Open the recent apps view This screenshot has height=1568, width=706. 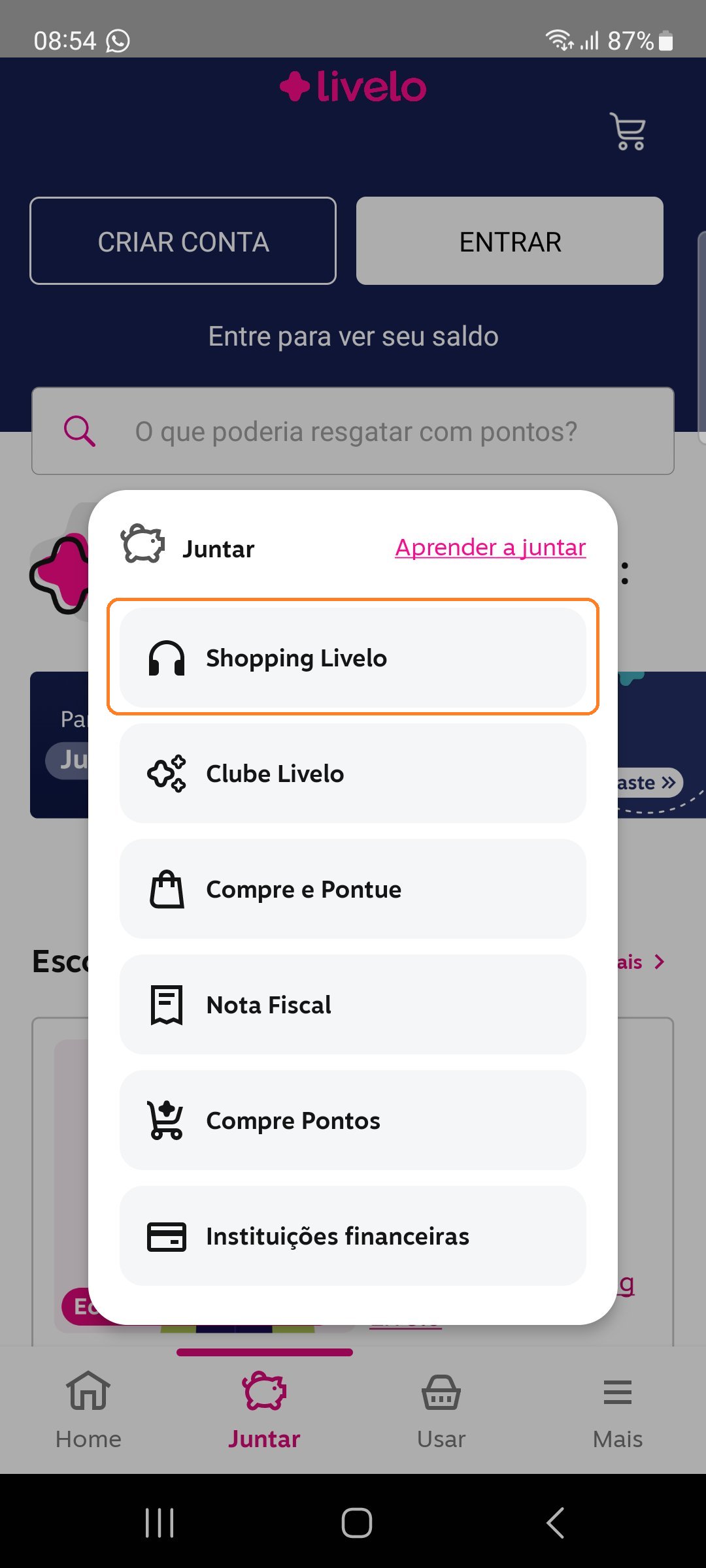tap(160, 1523)
